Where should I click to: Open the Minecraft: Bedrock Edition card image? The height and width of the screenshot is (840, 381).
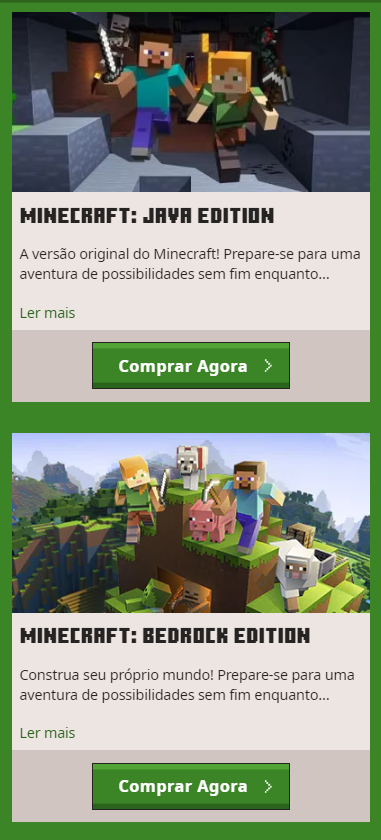(191, 523)
